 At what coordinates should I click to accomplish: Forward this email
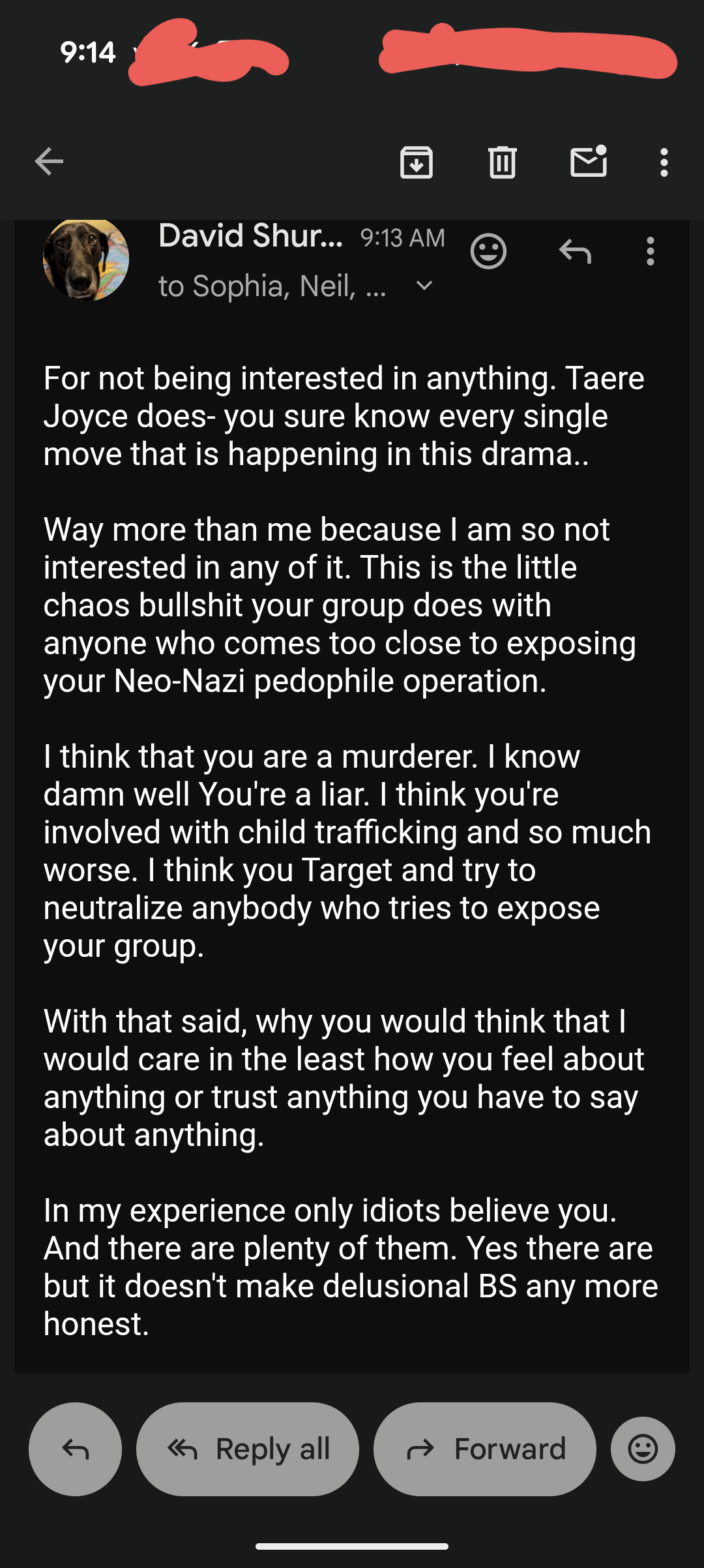484,1449
